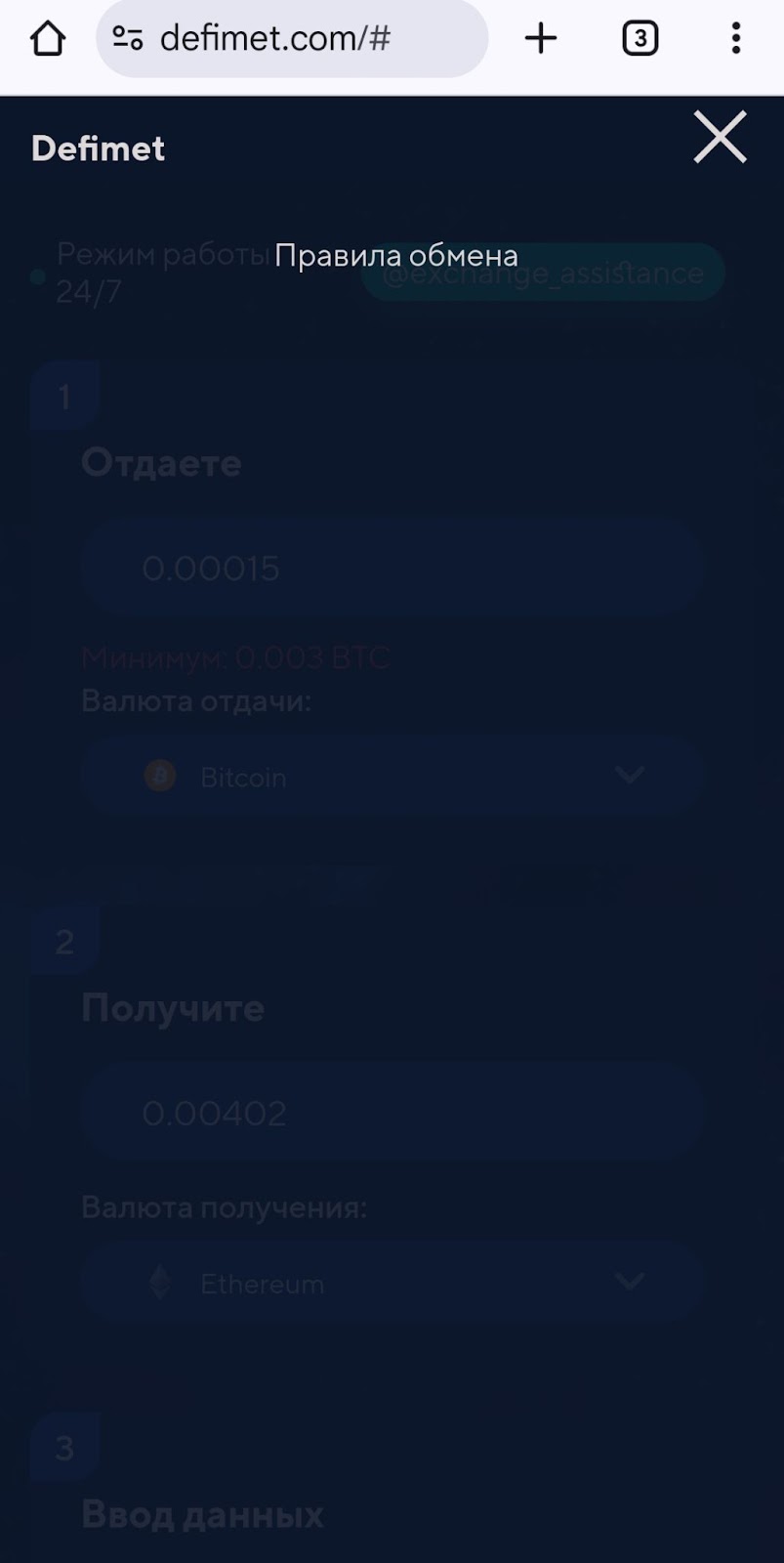Viewport: 784px width, 1563px height.
Task: Close the Правила обмена overlay with the X
Action: pyautogui.click(x=720, y=138)
